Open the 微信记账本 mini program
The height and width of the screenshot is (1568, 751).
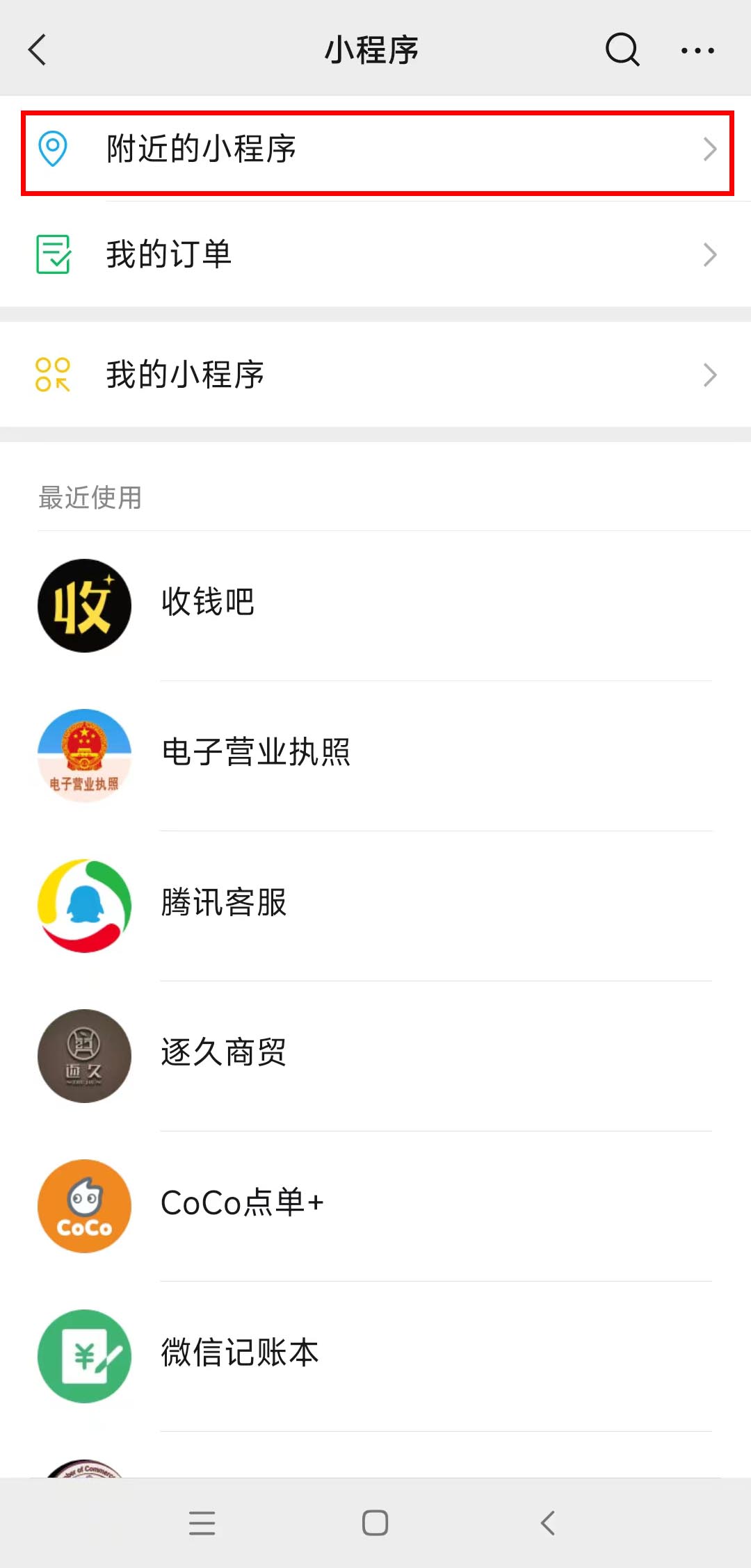239,1354
